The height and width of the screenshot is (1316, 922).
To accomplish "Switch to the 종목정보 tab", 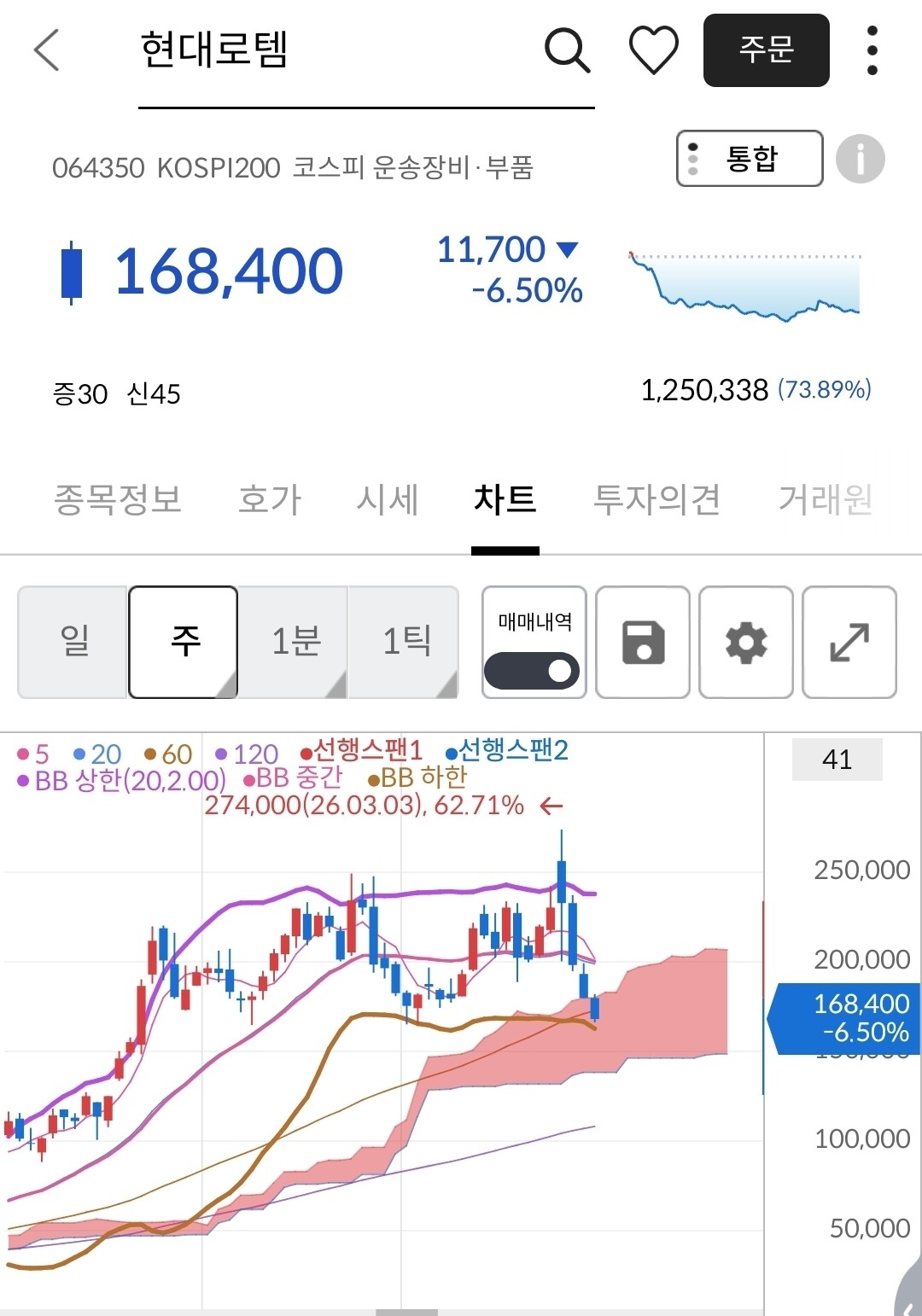I will (118, 499).
